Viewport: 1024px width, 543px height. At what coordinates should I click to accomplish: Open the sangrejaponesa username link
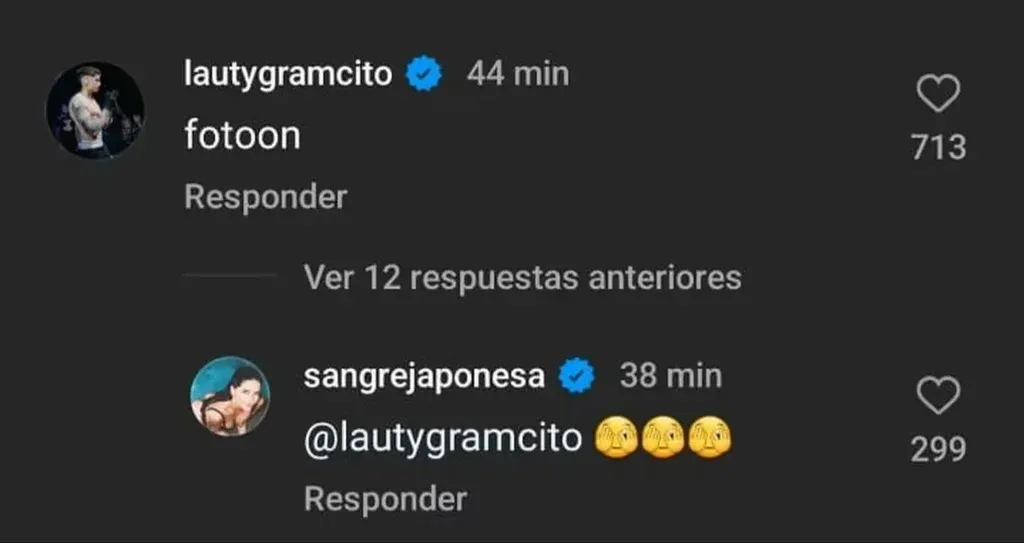coord(424,377)
